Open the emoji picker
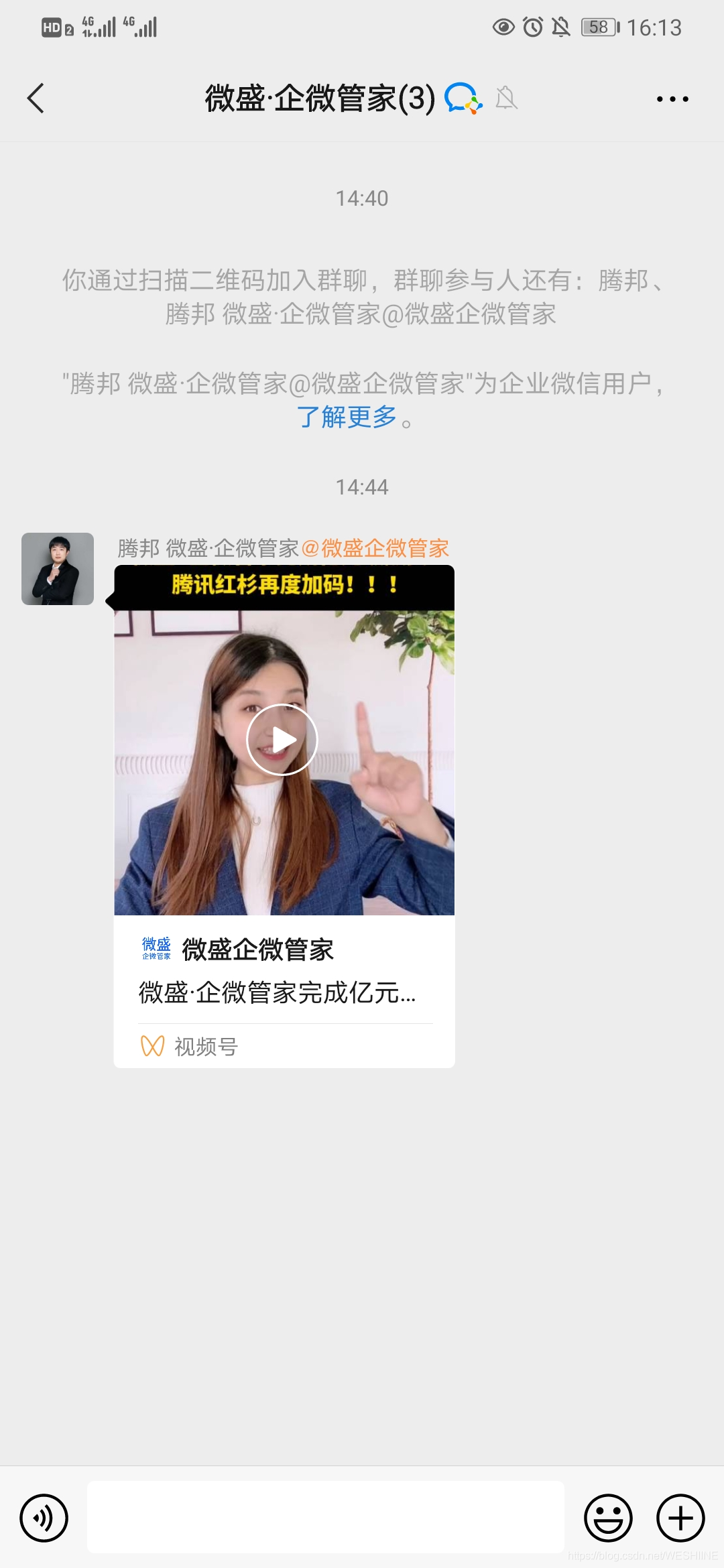This screenshot has width=724, height=1568. 608,1518
